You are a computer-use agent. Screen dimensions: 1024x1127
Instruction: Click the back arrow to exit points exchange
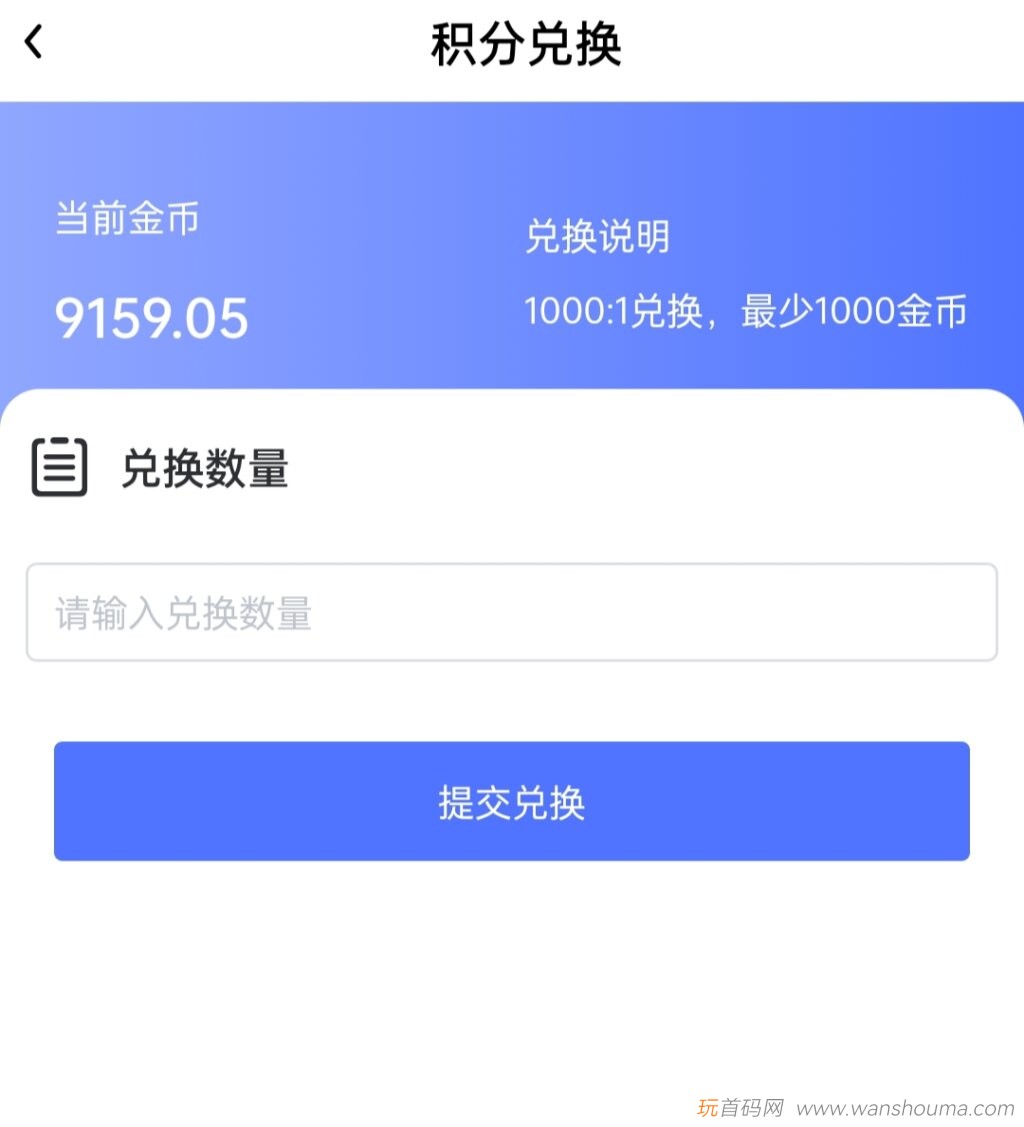click(x=33, y=42)
